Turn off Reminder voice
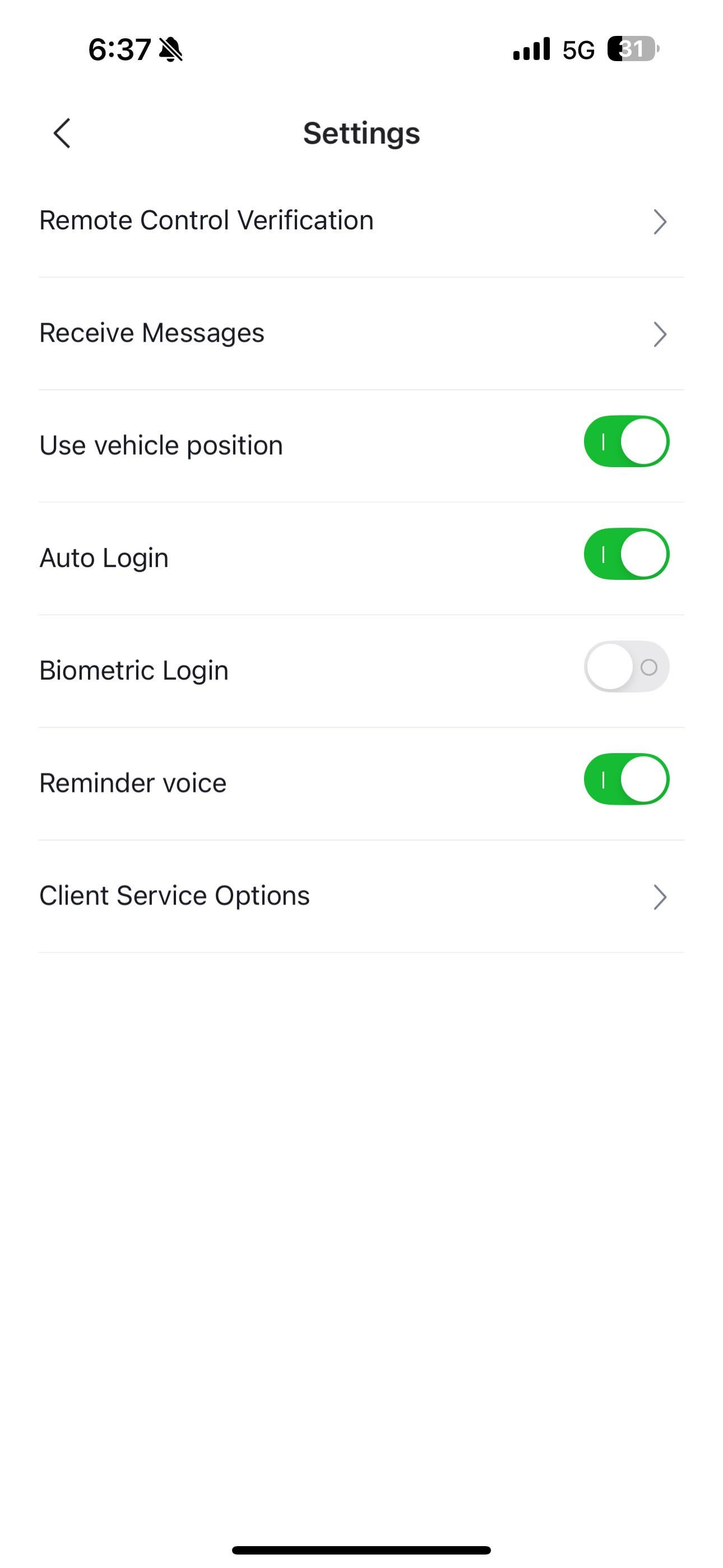 click(x=625, y=779)
